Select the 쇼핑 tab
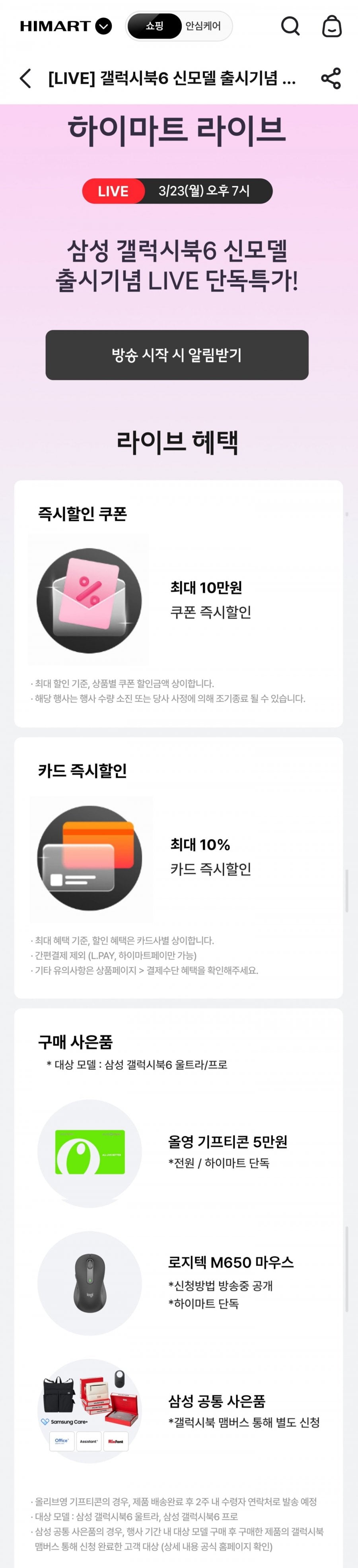The height and width of the screenshot is (1568, 358). [155, 26]
